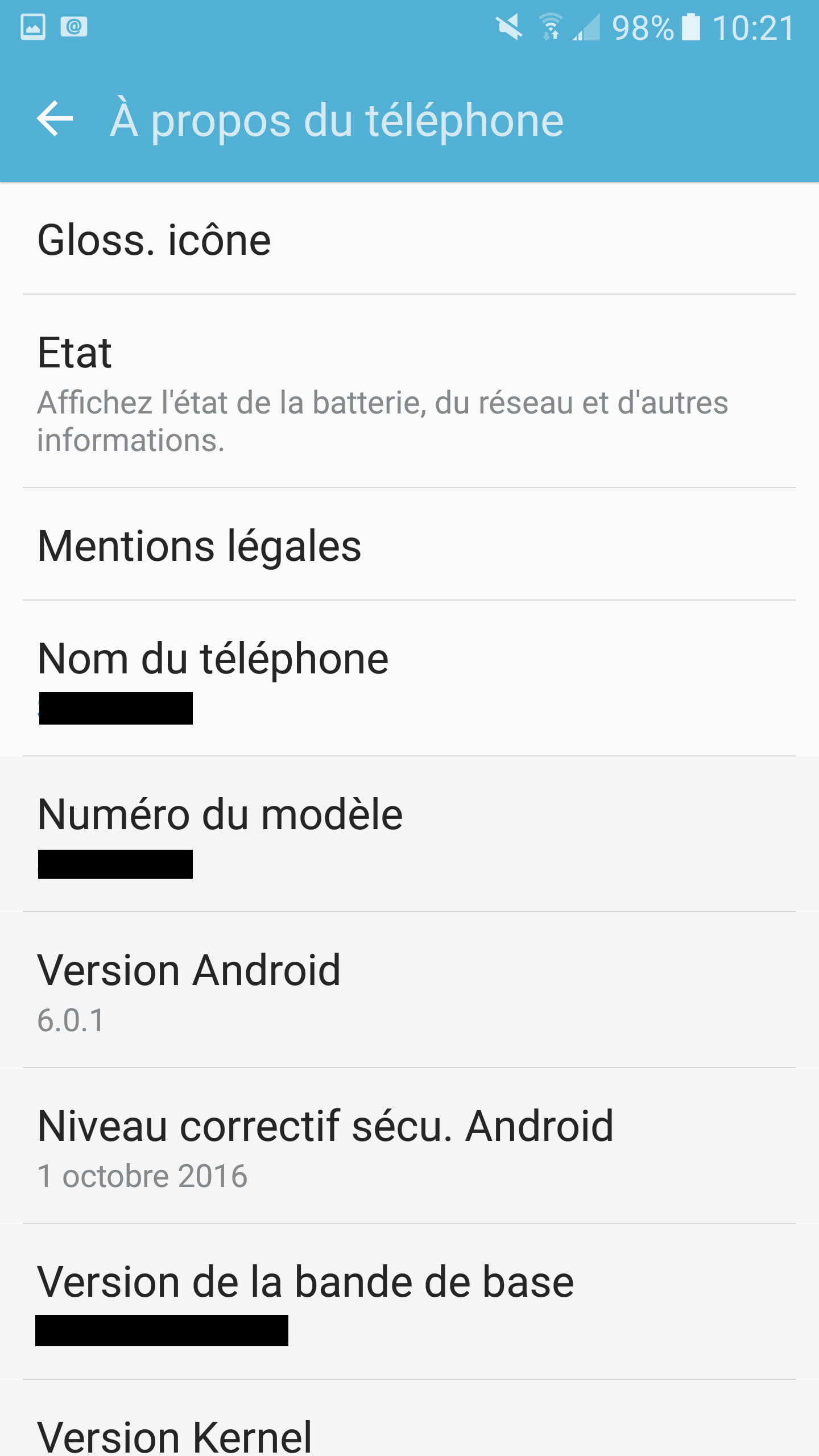This screenshot has width=819, height=1456.
Task: Open Gloss. icône
Action: tap(409, 239)
